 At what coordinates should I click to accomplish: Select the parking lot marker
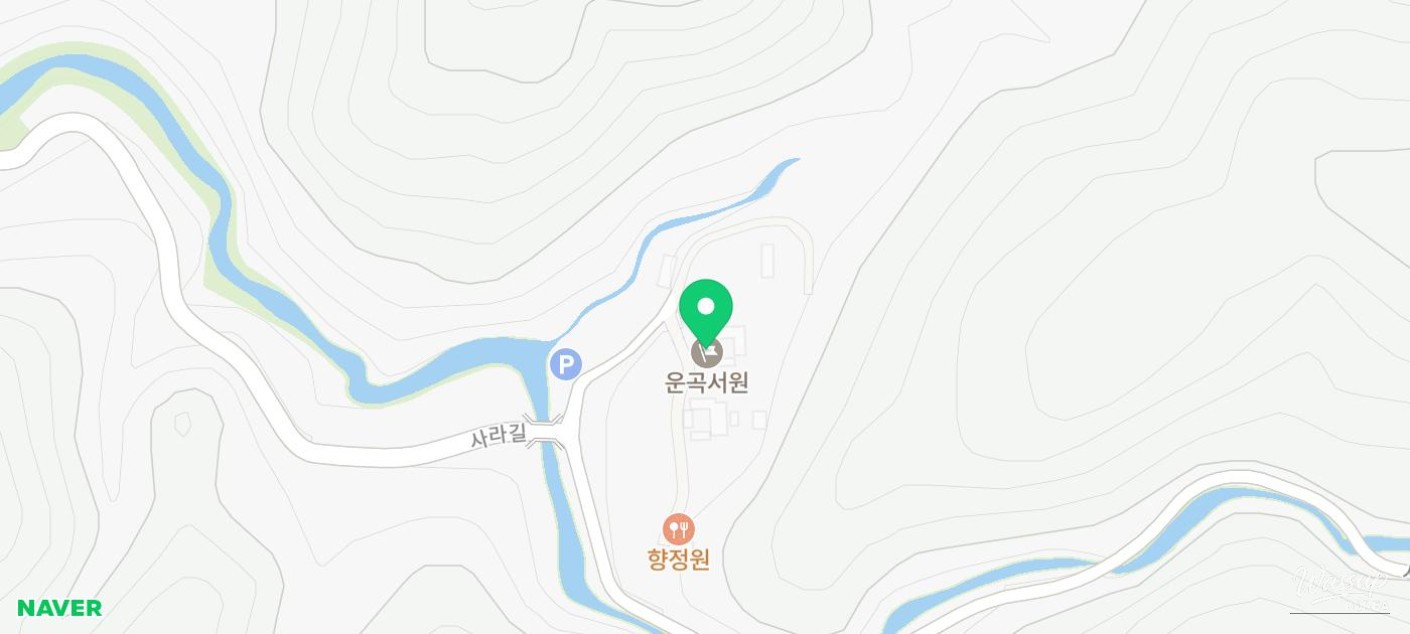coord(566,364)
